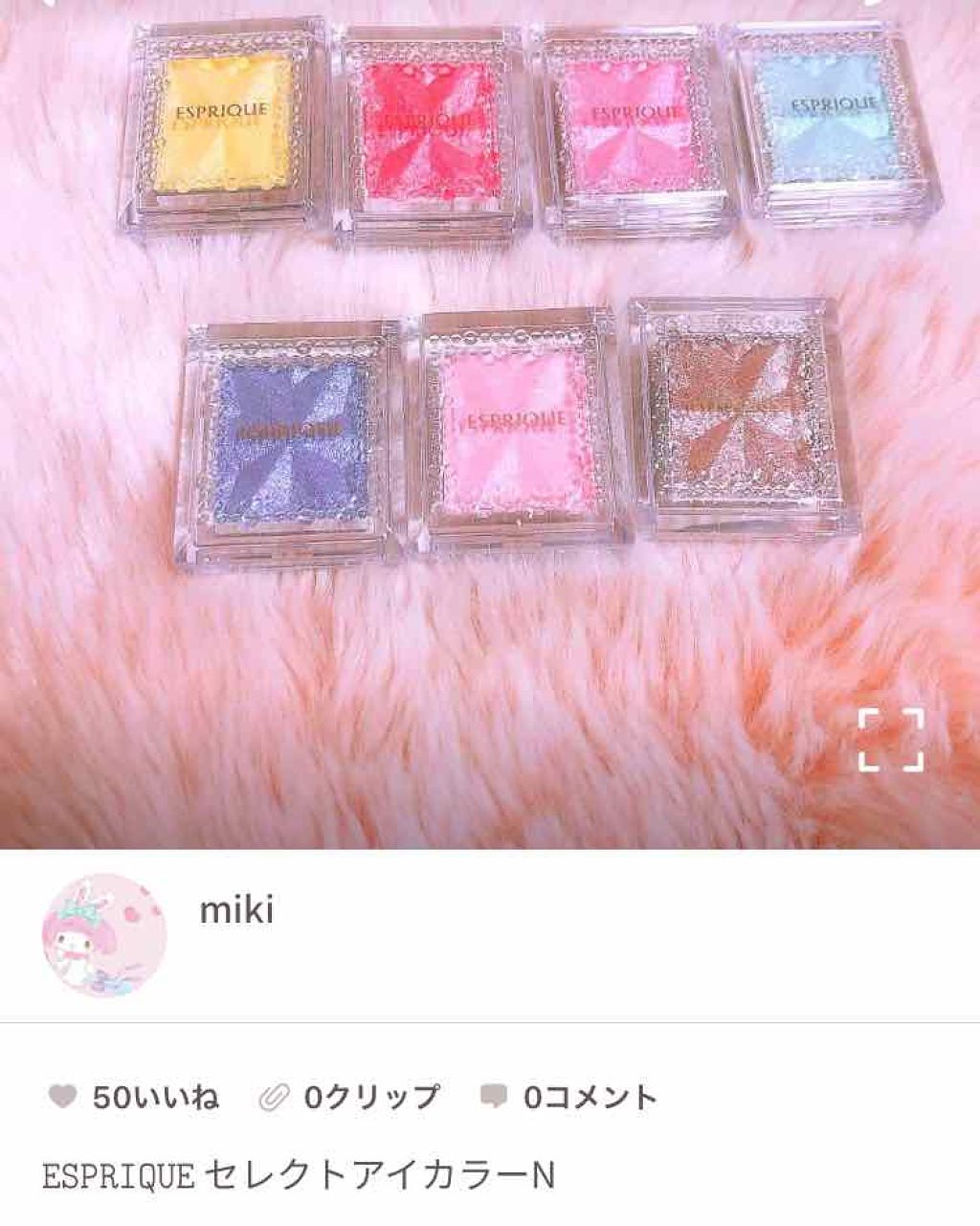980x1226 pixels.
Task: Expand the photo to fullscreen
Action: [890, 740]
